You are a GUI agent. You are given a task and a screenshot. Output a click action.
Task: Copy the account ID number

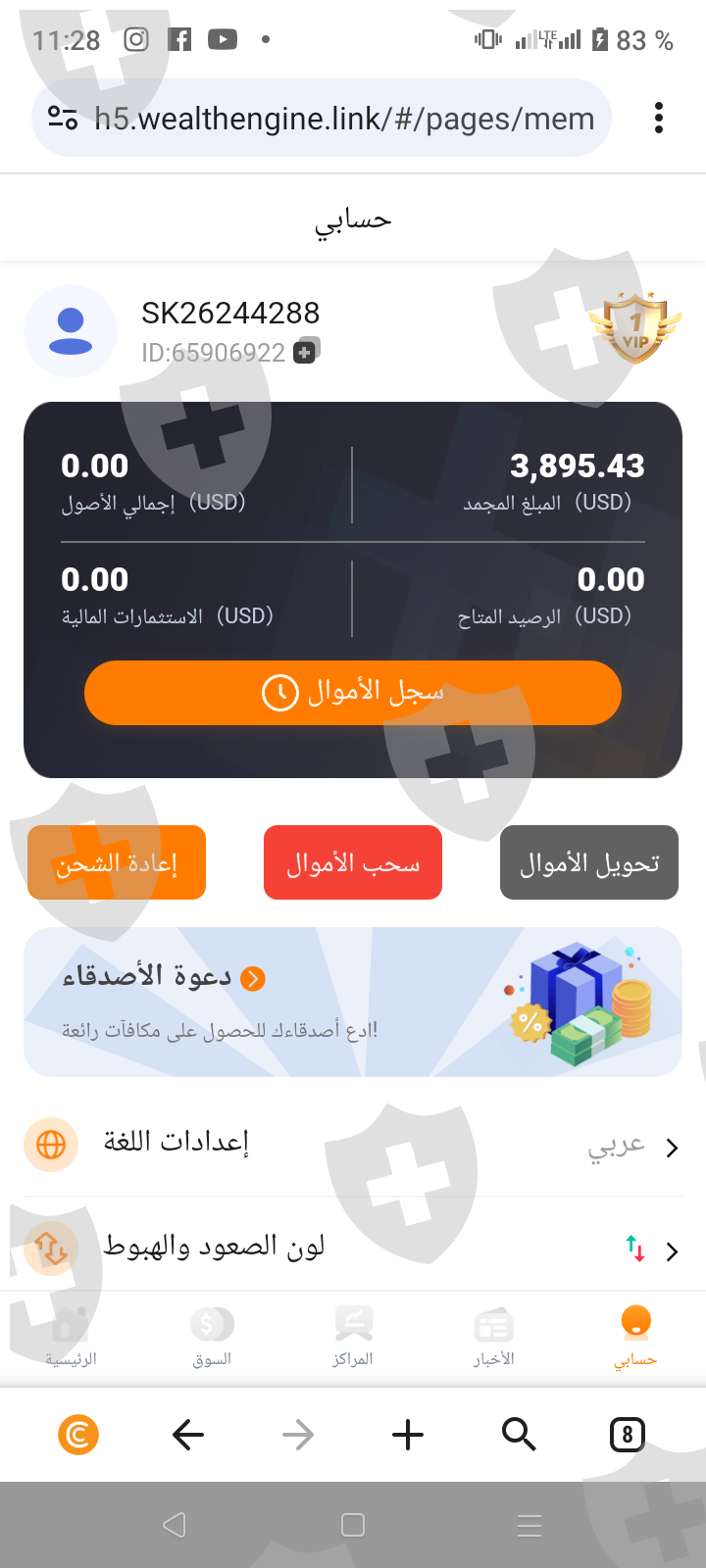pos(305,351)
